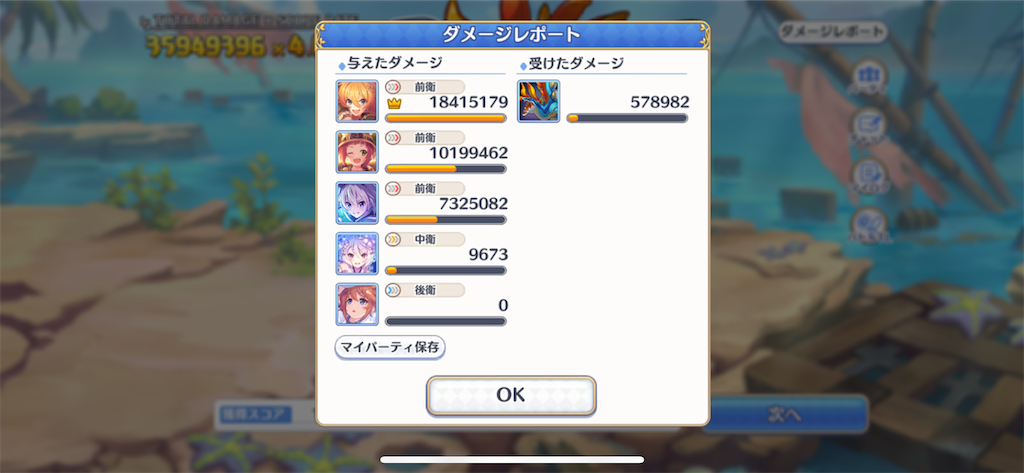Save party with the マイパーティ保存 button
This screenshot has width=1024, height=473.
click(x=390, y=348)
